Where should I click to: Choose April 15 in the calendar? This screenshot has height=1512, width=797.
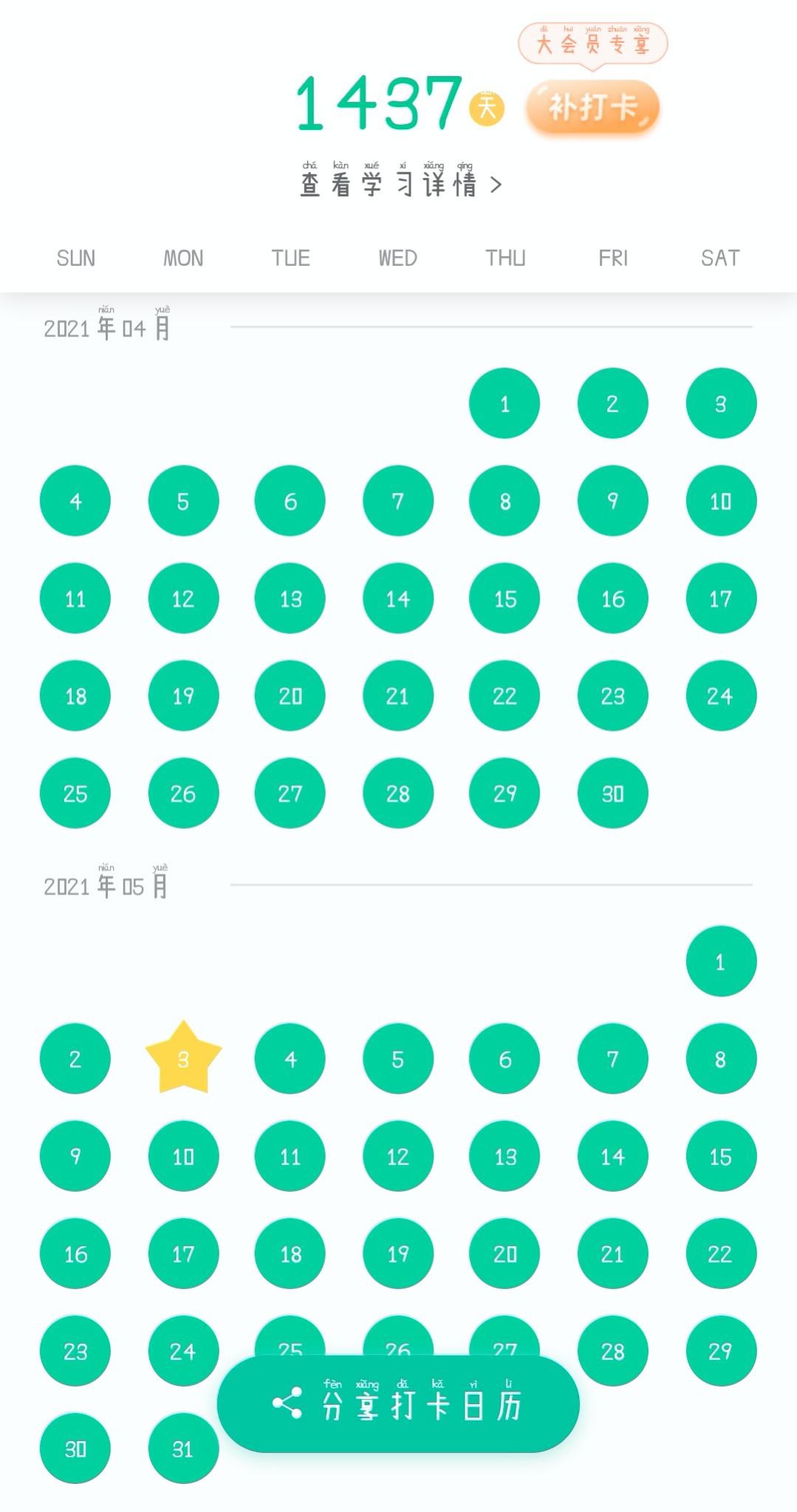tap(504, 598)
